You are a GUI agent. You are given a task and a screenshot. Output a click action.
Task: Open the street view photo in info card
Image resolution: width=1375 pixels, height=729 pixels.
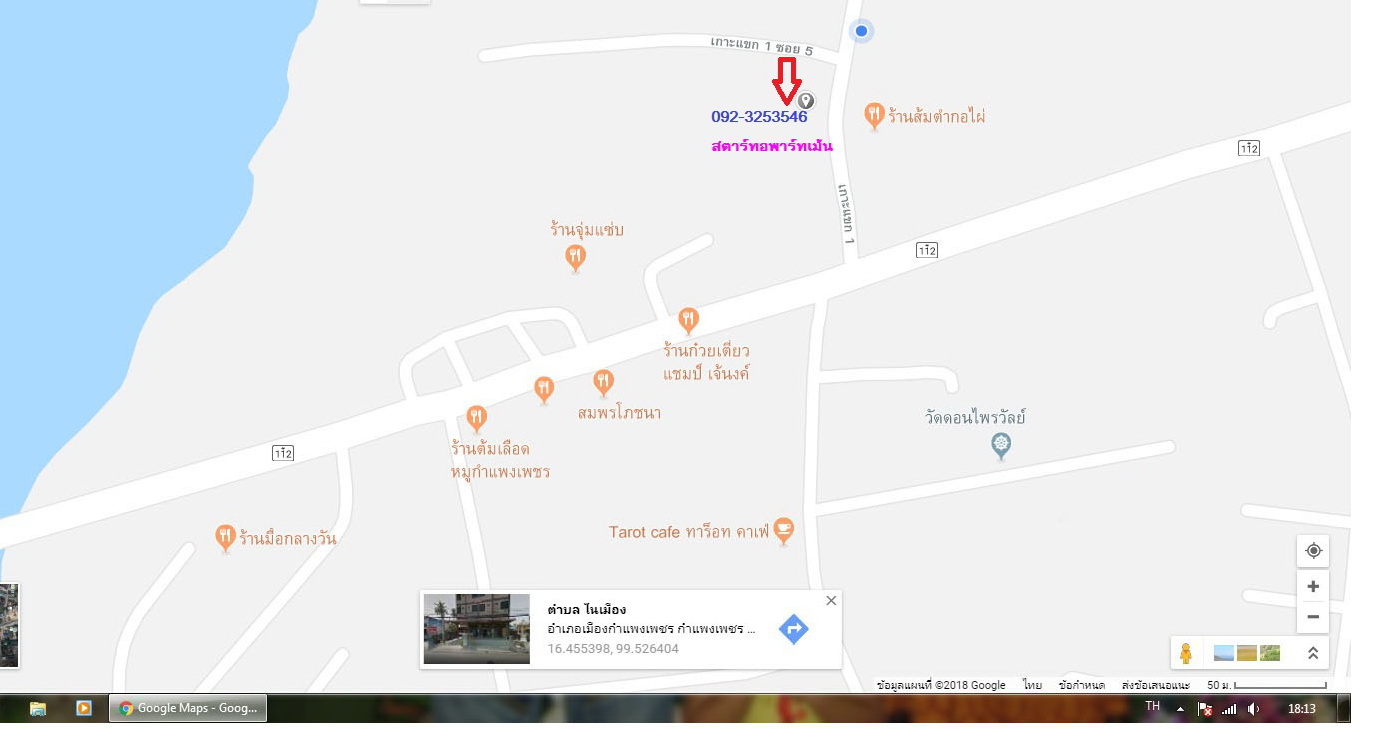(476, 629)
